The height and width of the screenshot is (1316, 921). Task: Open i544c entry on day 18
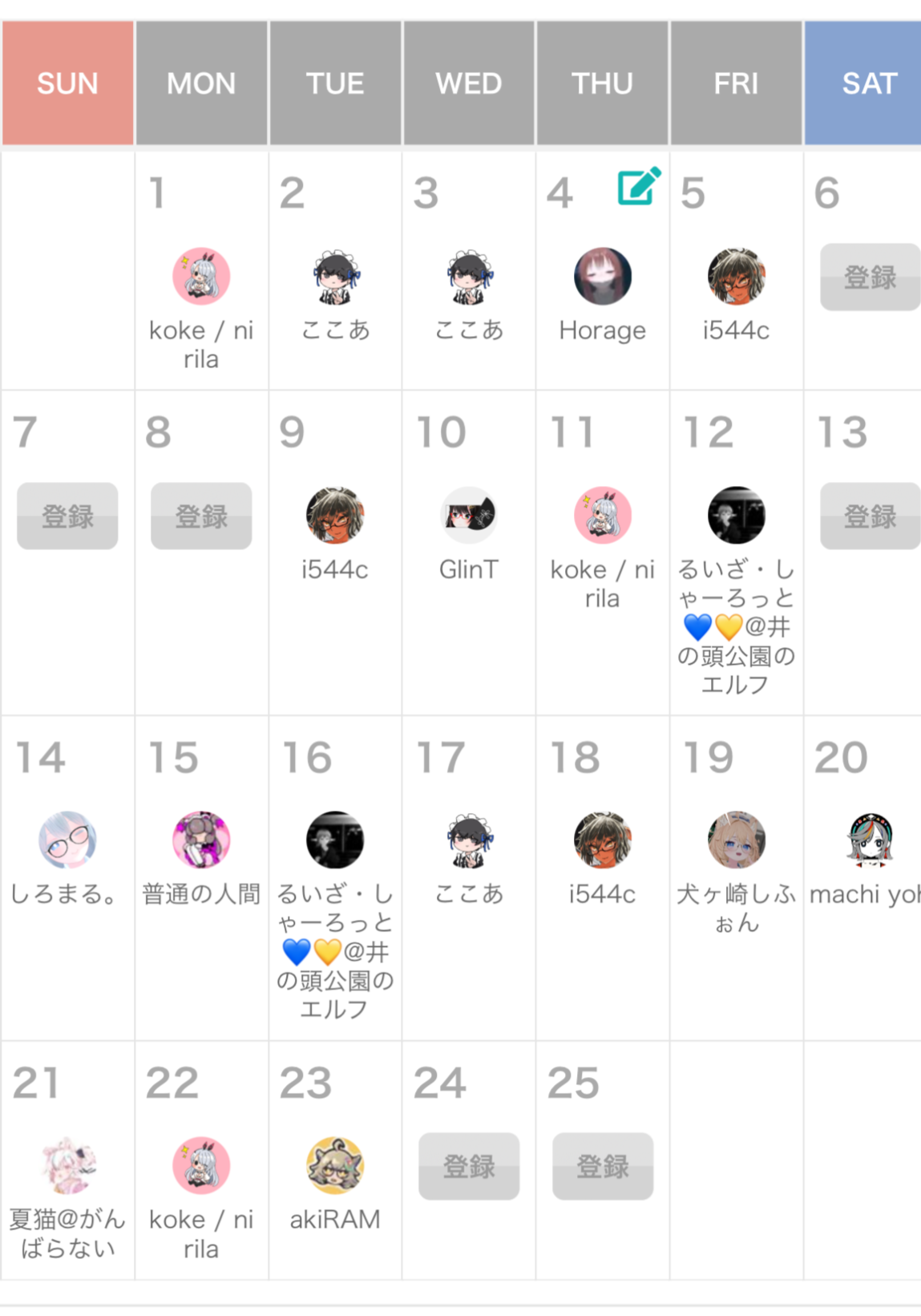pyautogui.click(x=603, y=840)
